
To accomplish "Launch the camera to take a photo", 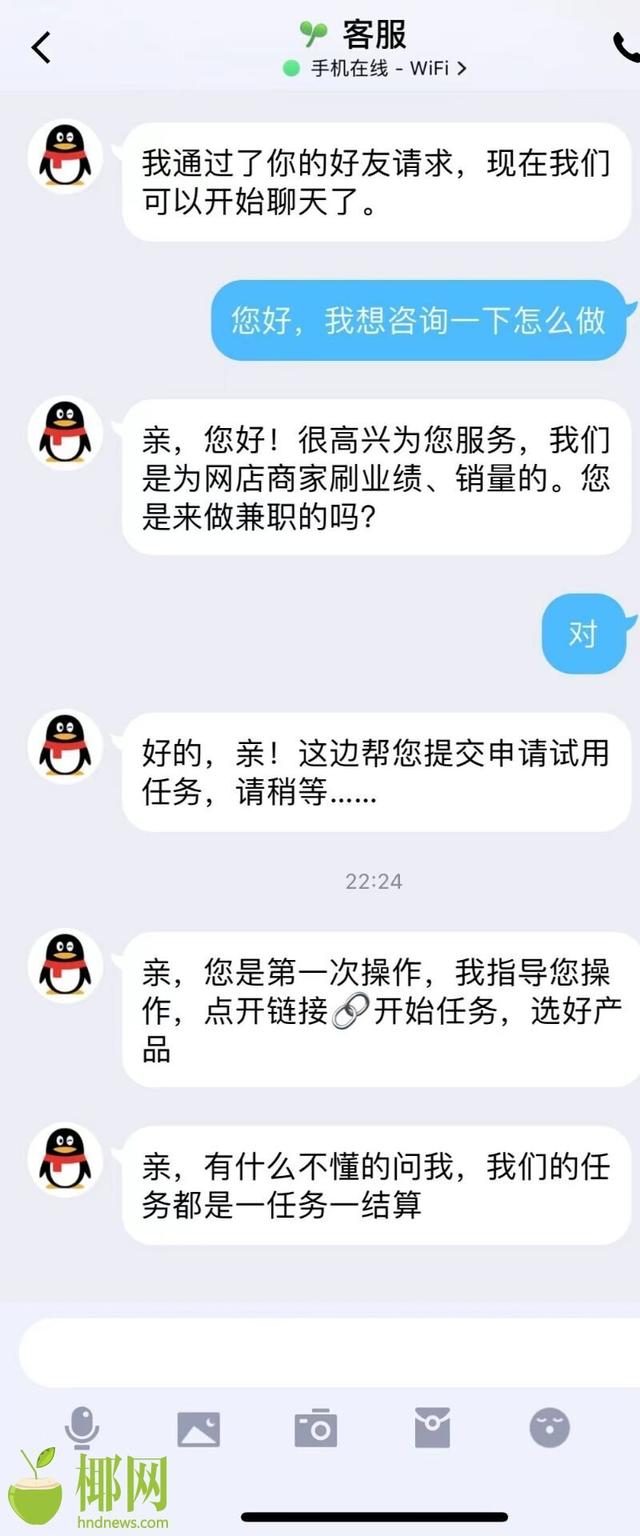I will coord(315,1429).
